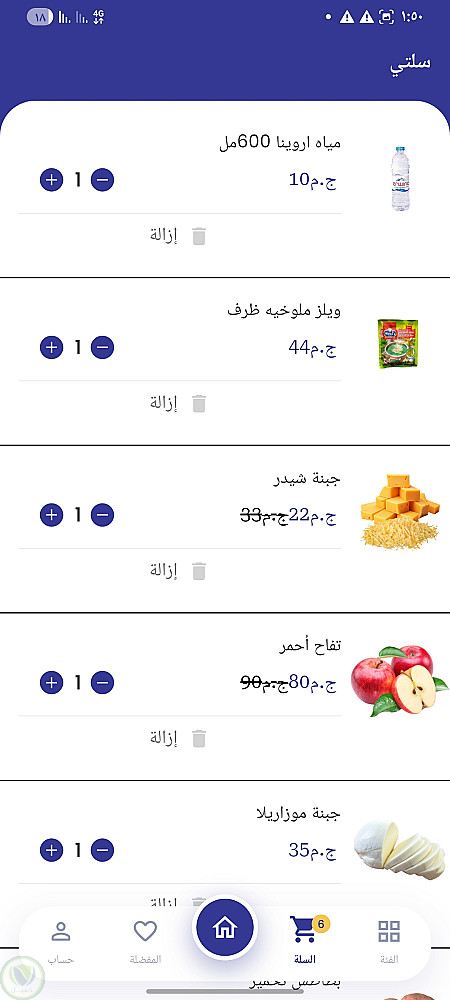
Task: Open the تفاح أحمر product image
Action: point(400,681)
